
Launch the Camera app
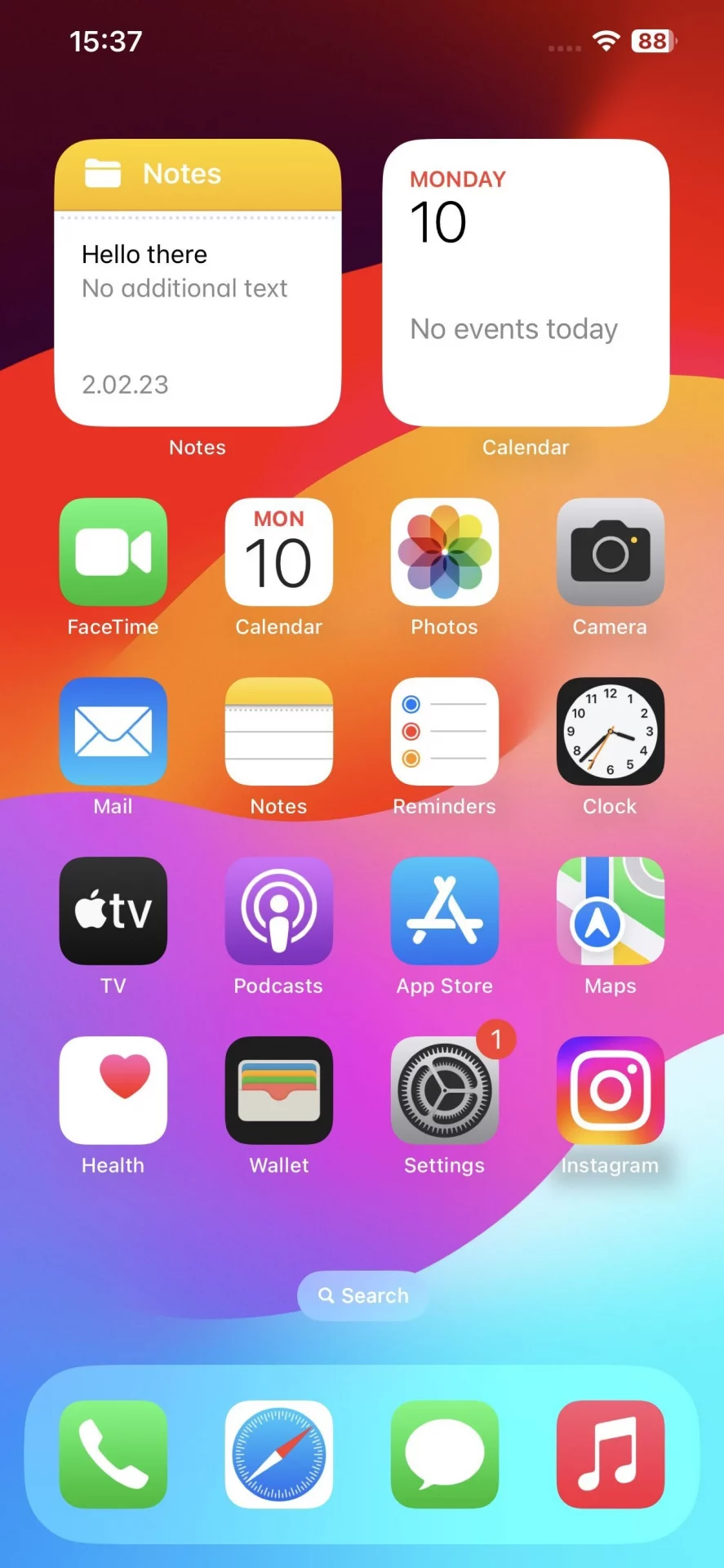610,552
